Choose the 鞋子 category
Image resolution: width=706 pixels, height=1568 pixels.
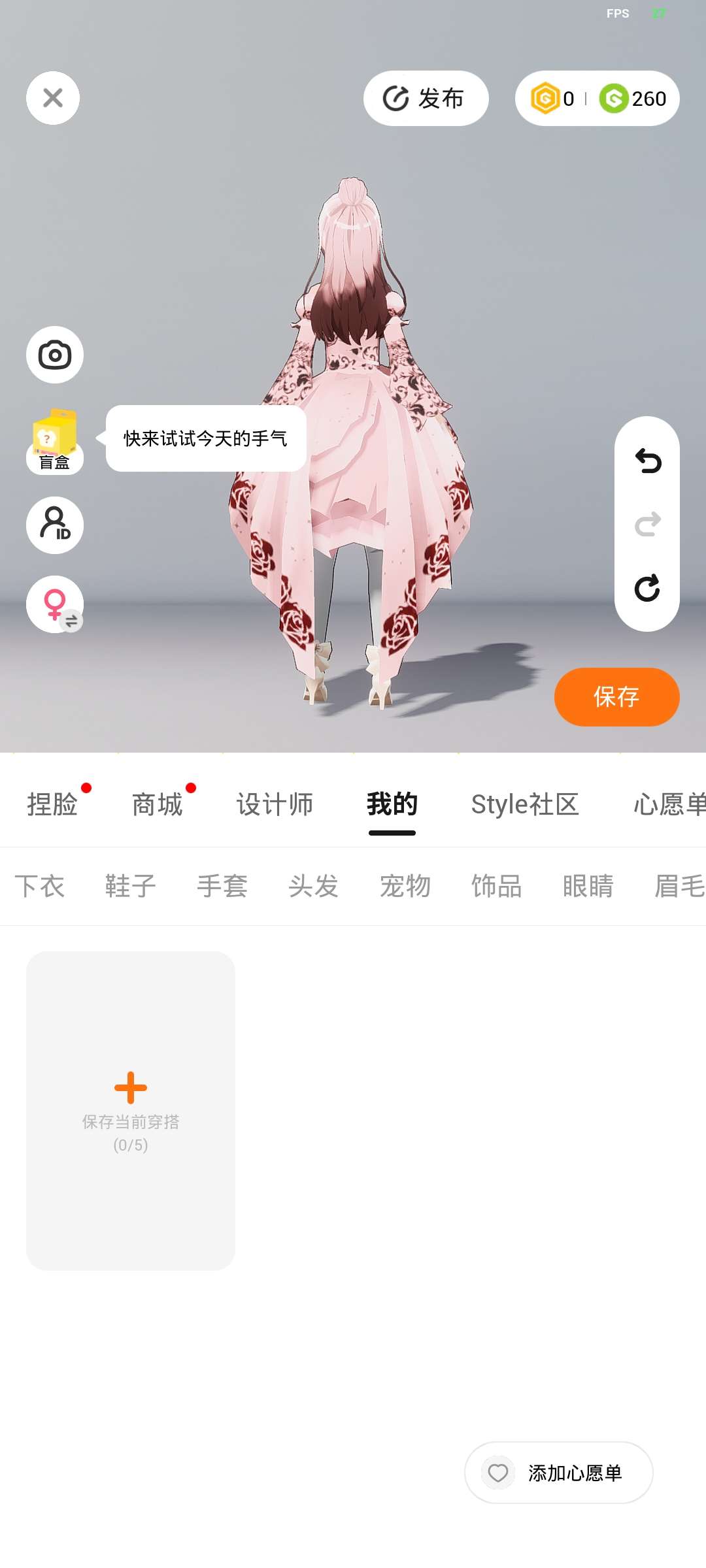click(x=131, y=887)
